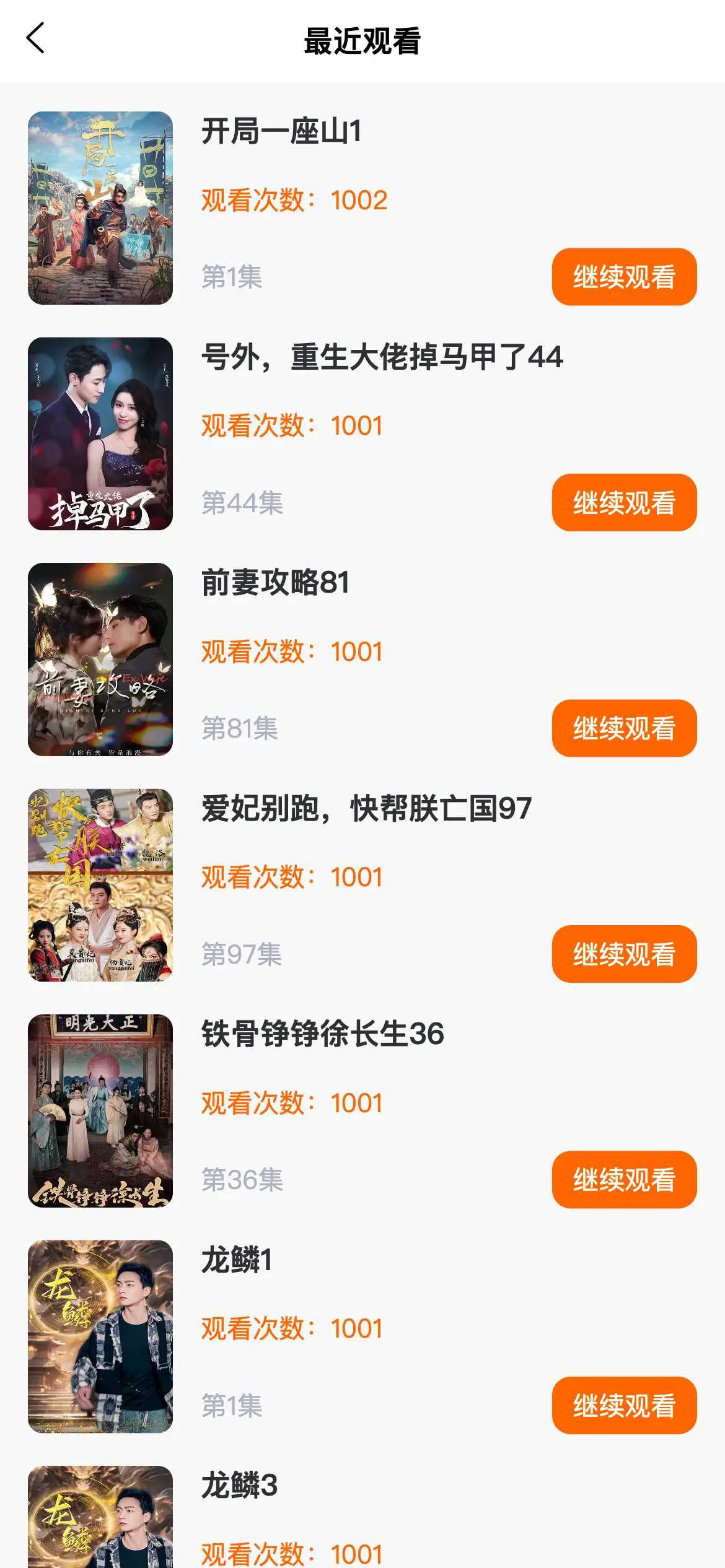This screenshot has width=725, height=1568.
Task: Resume 铁骨铮铮徐长生36 via 继续观看
Action: (624, 1180)
